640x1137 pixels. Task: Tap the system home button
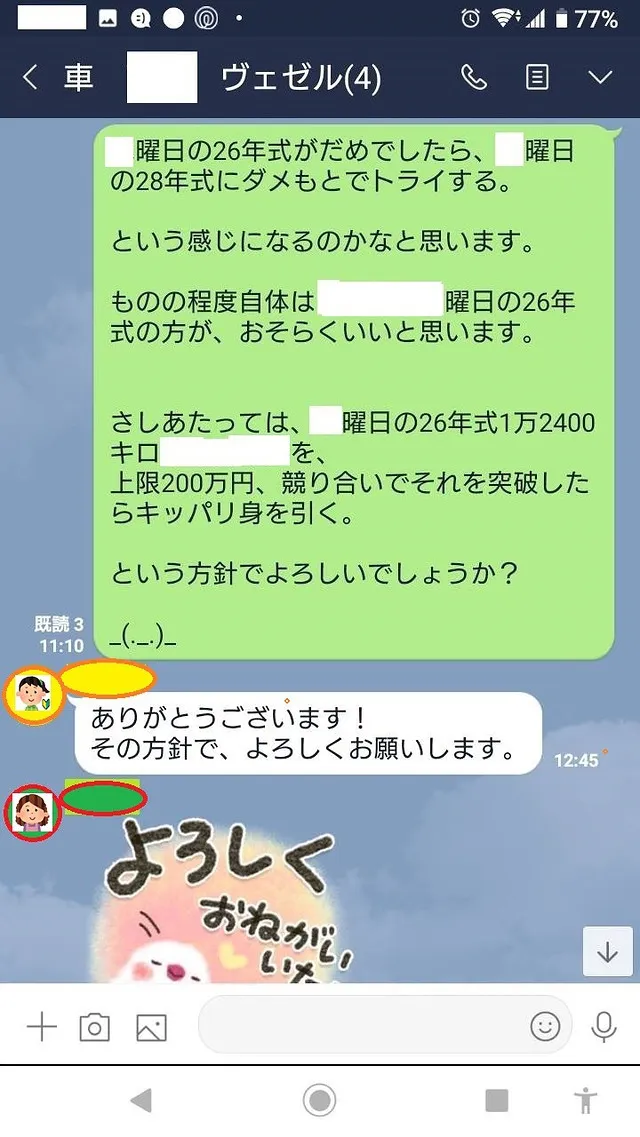coord(320,1101)
